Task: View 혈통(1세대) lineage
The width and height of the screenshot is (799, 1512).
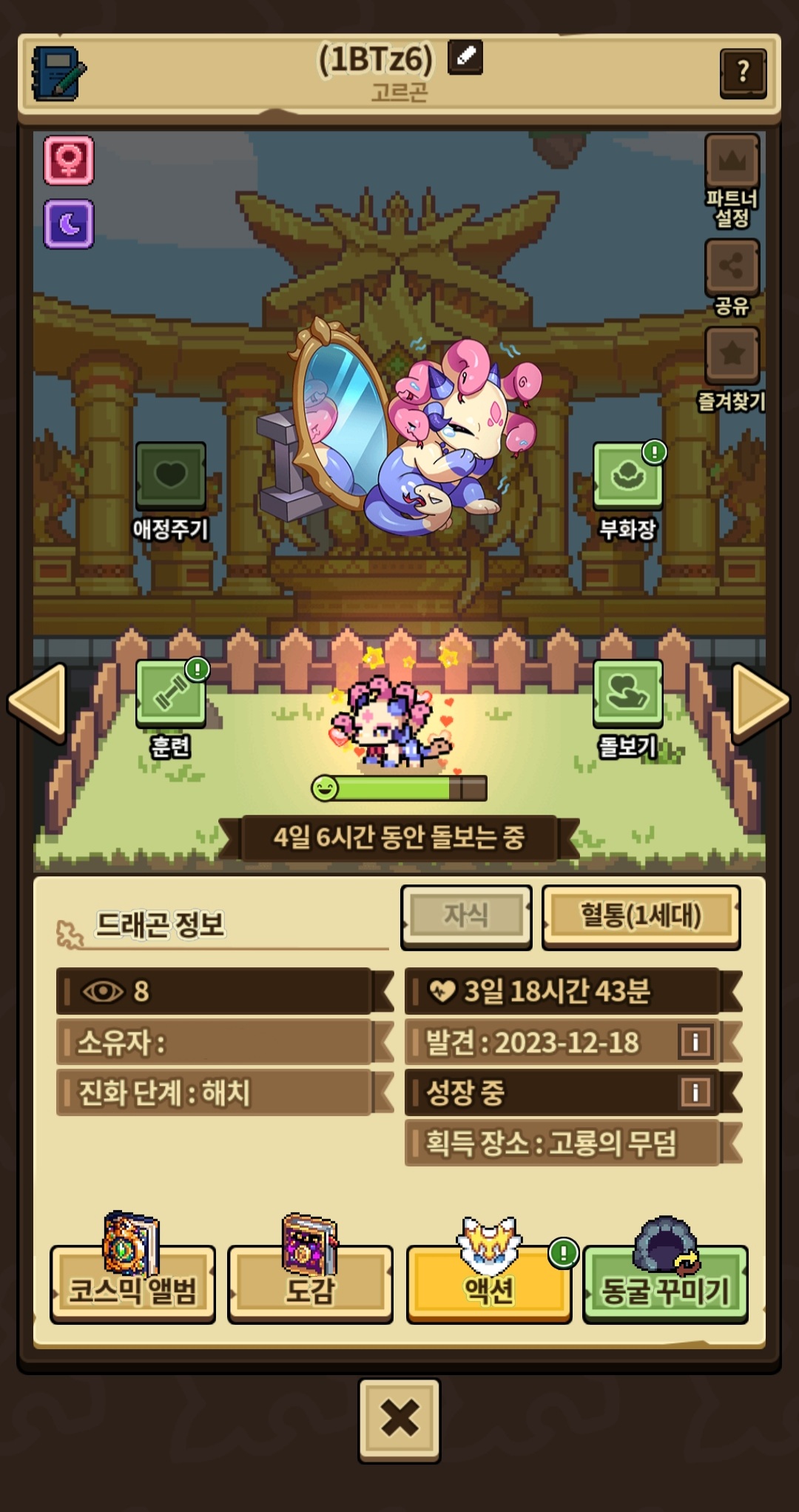Action: pos(641,916)
